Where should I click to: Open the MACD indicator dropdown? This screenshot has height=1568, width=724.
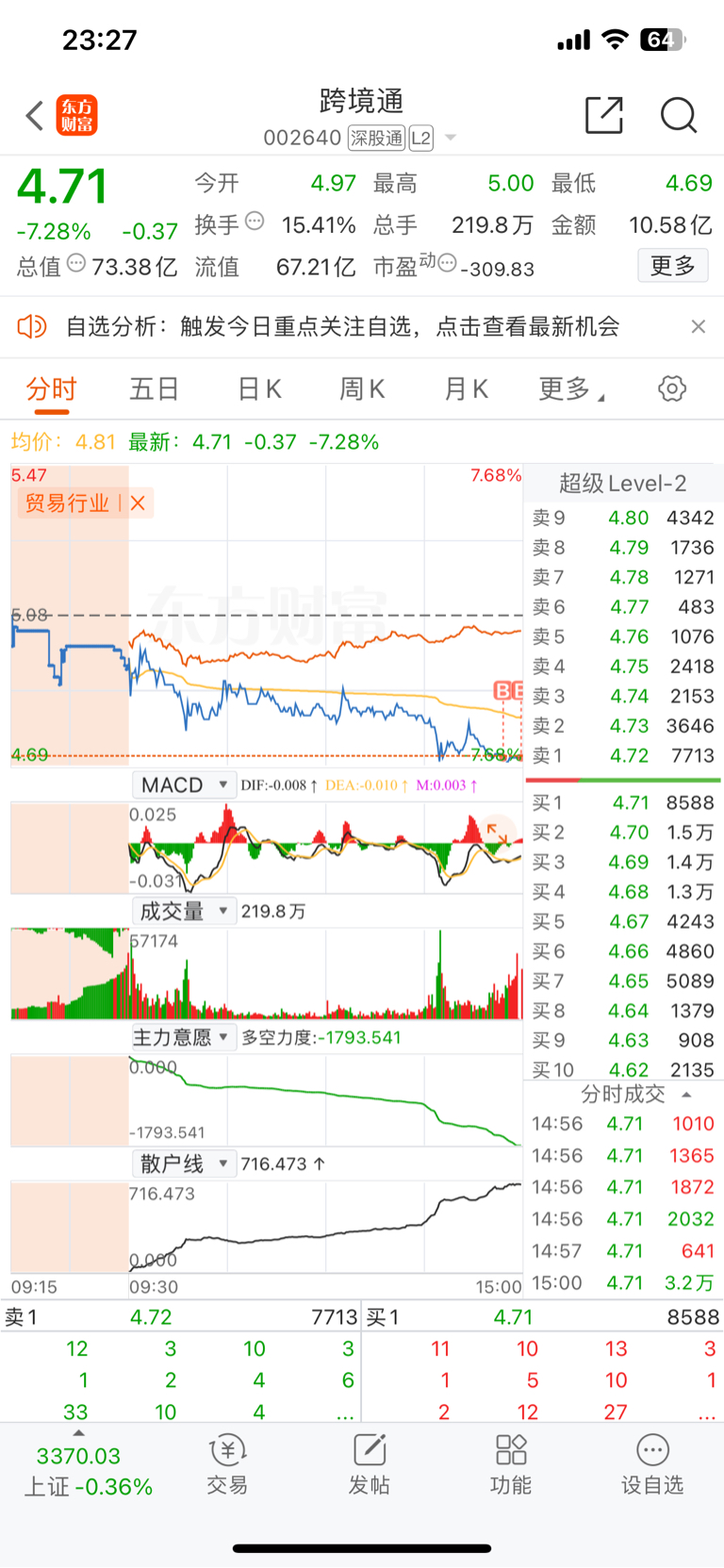183,784
